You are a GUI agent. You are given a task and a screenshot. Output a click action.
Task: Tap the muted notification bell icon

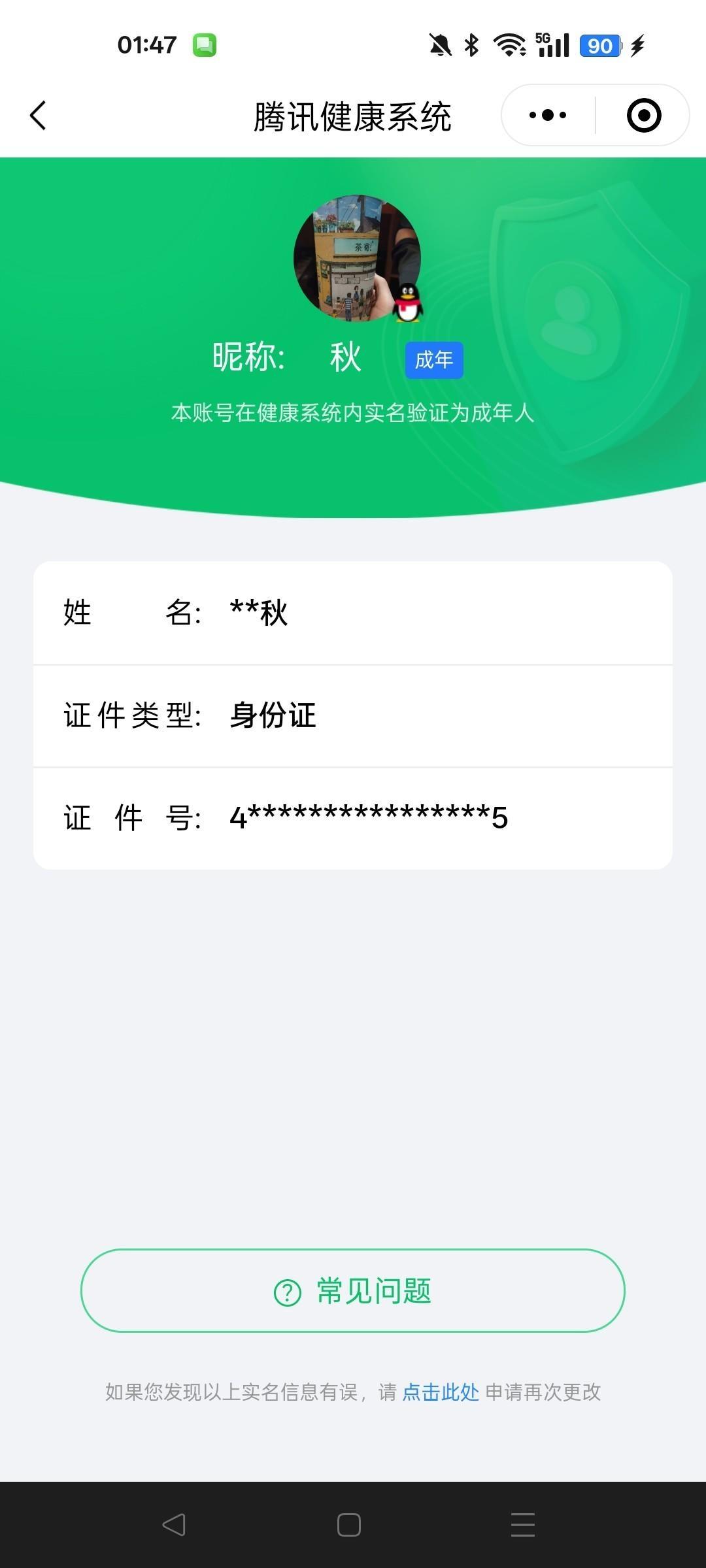pos(439,44)
